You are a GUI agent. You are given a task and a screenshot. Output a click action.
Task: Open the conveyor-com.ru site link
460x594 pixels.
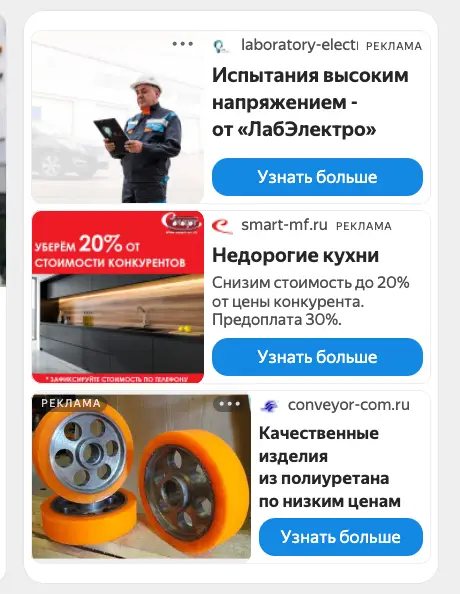(x=349, y=405)
